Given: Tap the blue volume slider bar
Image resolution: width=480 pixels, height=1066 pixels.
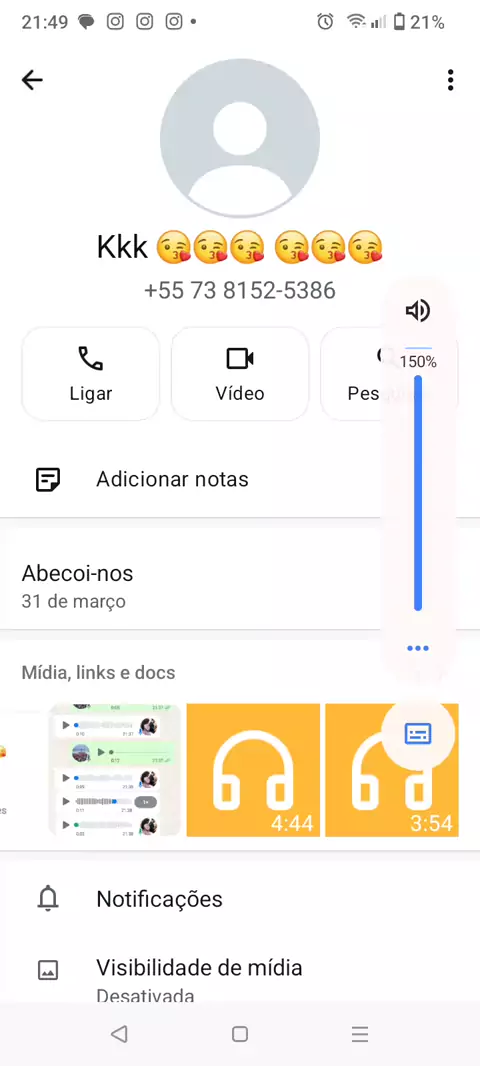Looking at the screenshot, I should (418, 493).
